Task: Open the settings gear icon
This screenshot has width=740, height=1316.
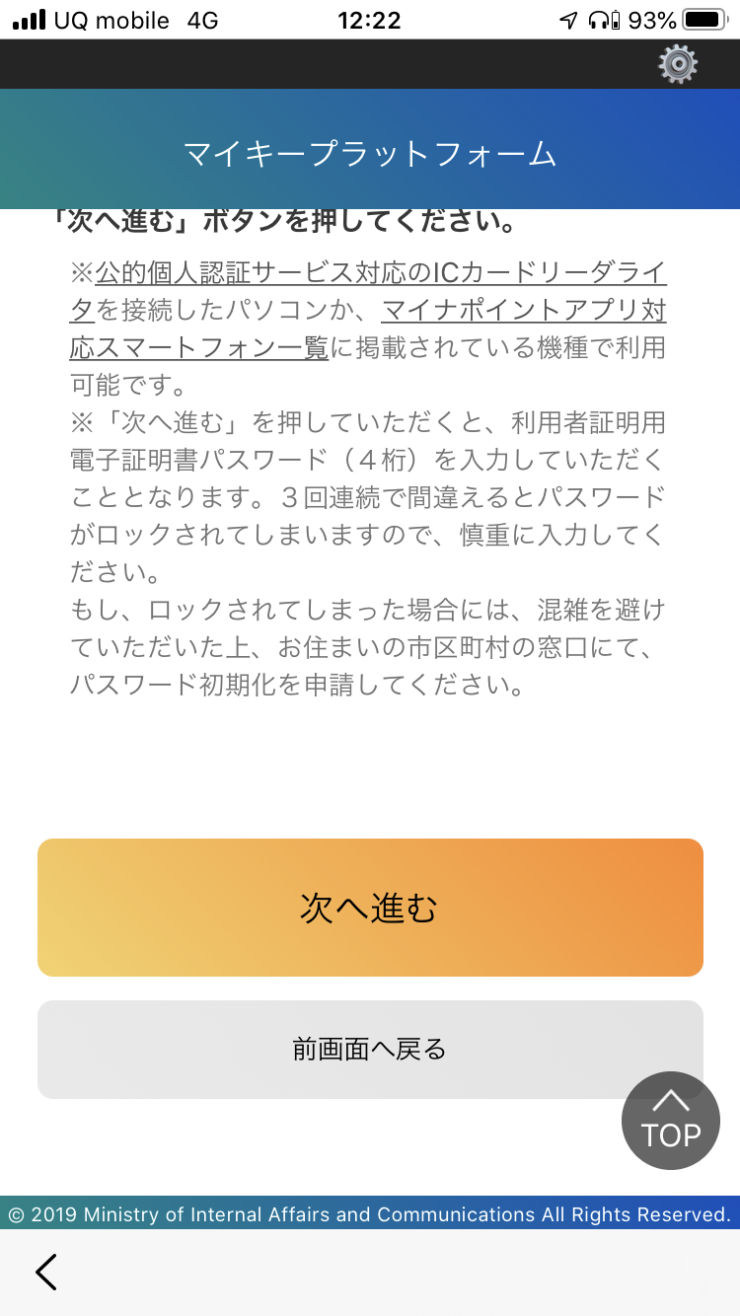Action: [x=678, y=64]
